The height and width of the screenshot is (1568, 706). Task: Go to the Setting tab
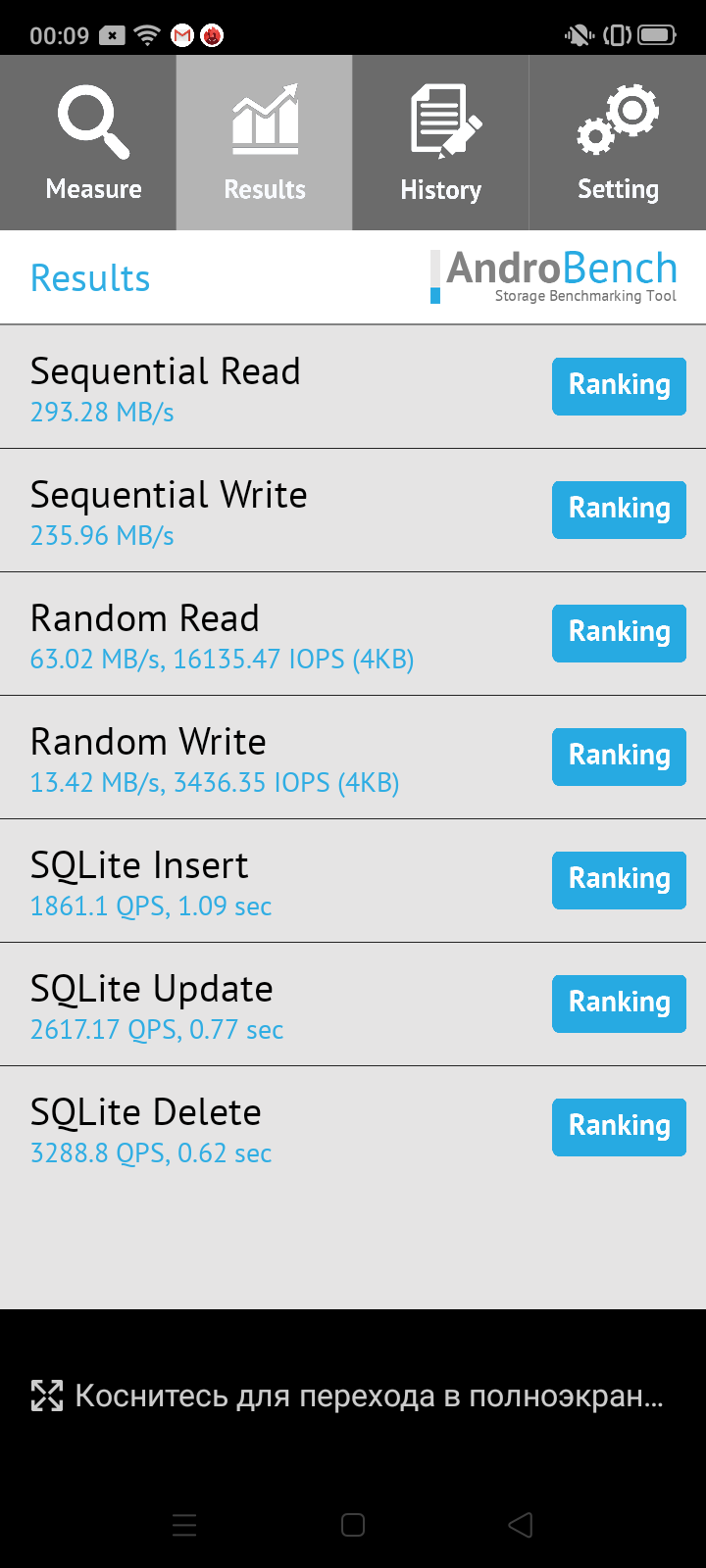click(x=618, y=143)
